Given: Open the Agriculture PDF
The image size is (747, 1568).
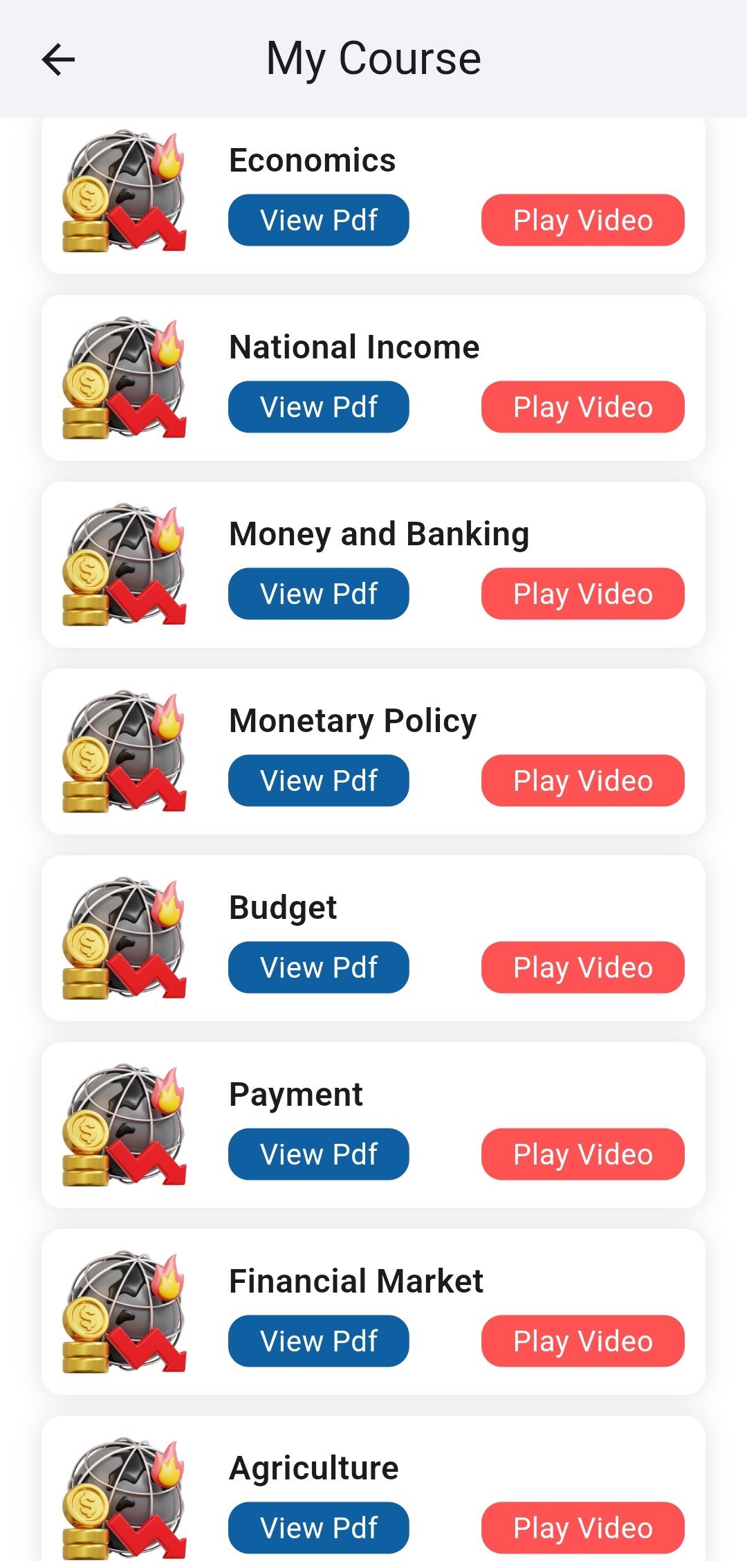Looking at the screenshot, I should point(318,1528).
